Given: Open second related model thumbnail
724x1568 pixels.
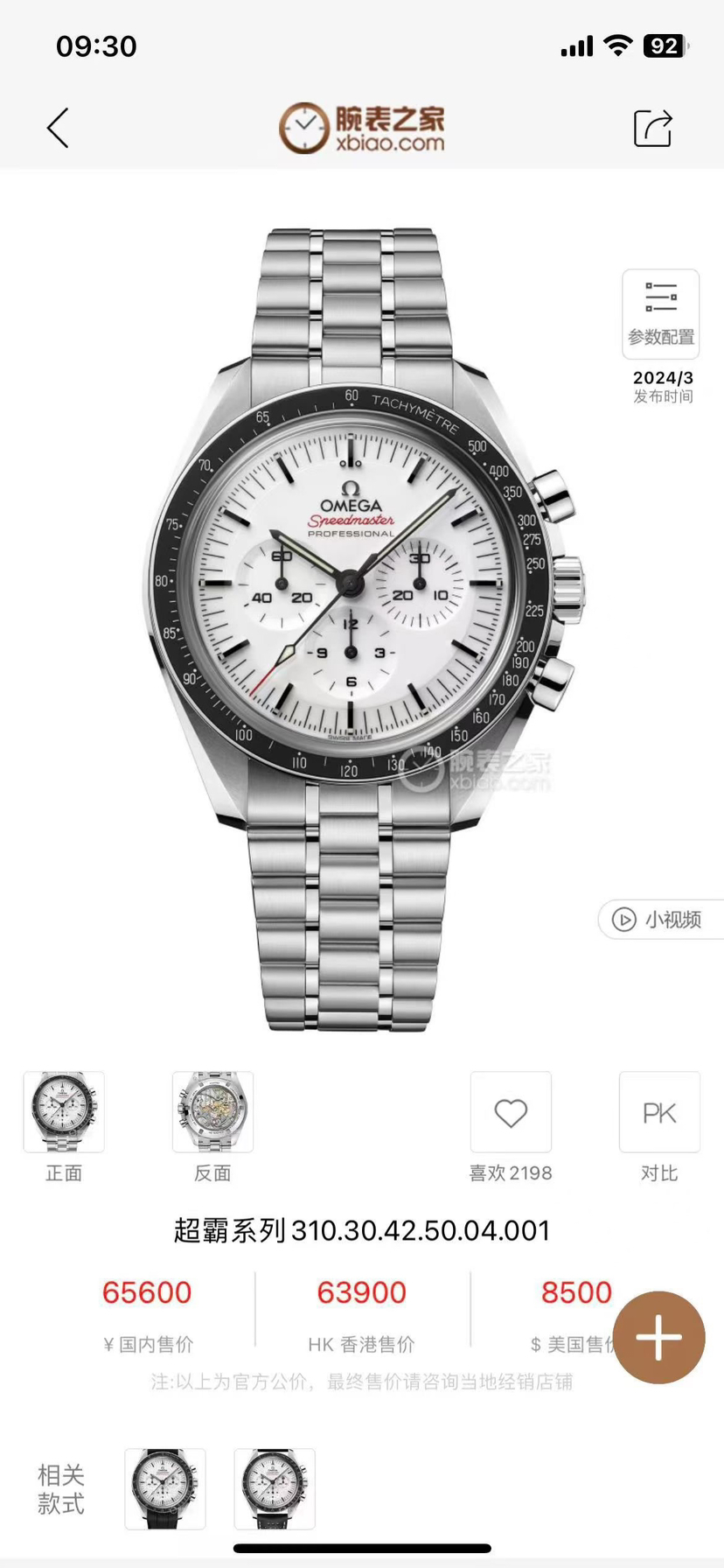Looking at the screenshot, I should (x=275, y=1488).
